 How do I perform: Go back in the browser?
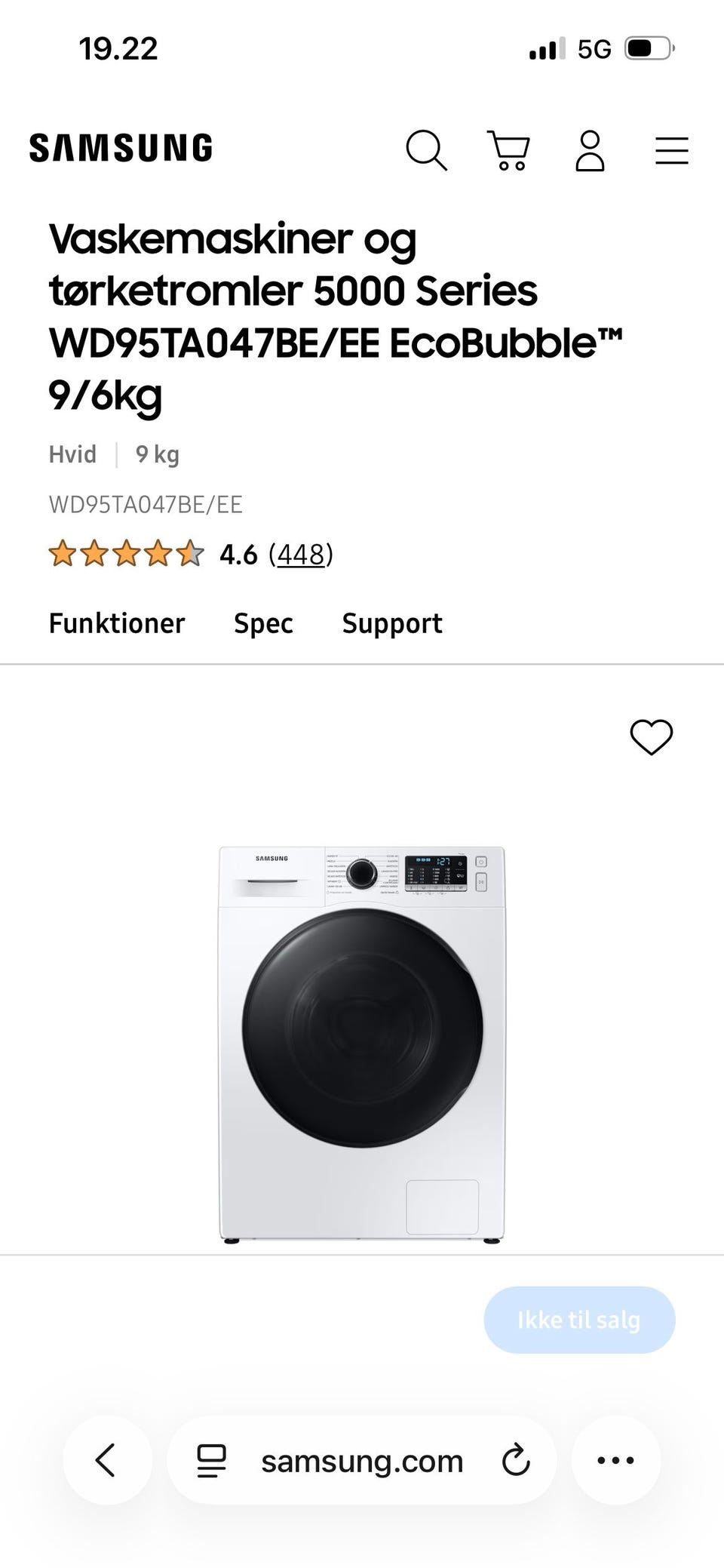click(x=106, y=1460)
